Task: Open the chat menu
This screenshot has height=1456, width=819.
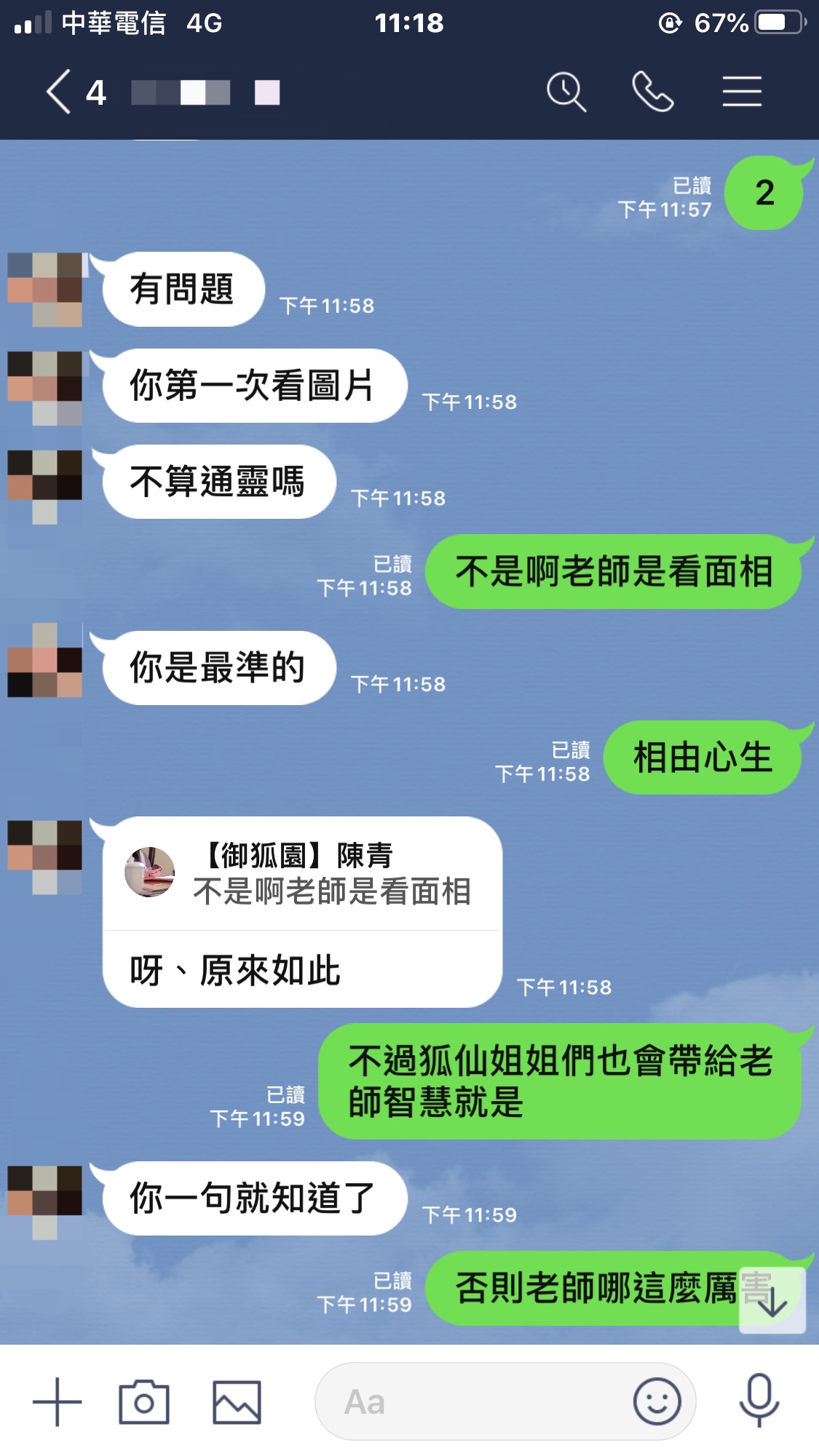Action: coord(742,92)
